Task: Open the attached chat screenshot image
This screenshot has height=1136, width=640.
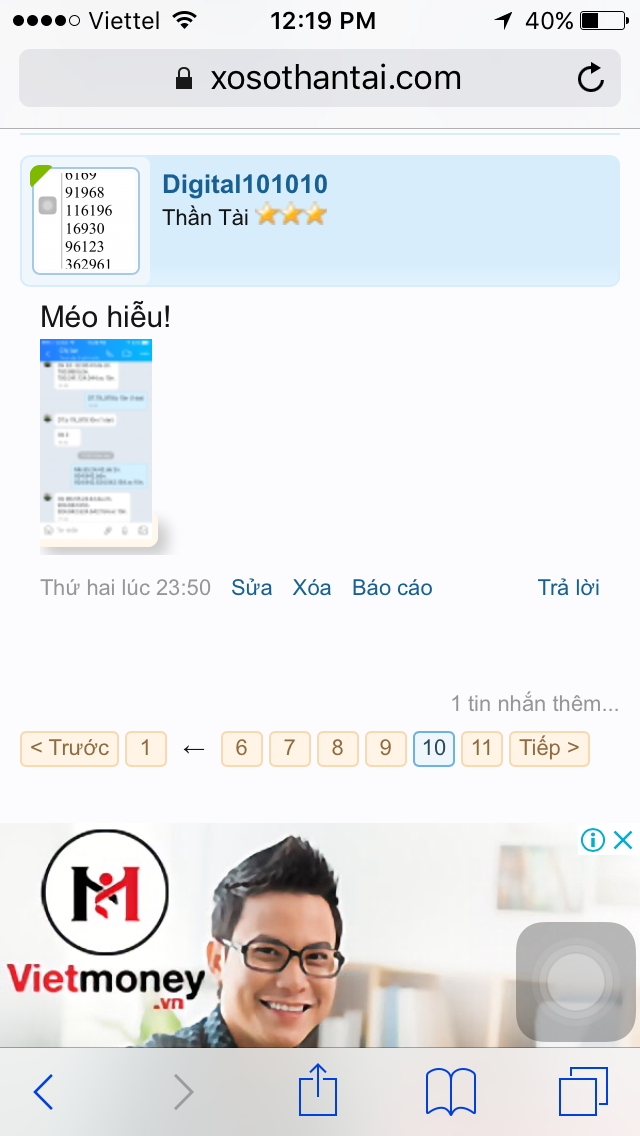Action: tap(97, 445)
